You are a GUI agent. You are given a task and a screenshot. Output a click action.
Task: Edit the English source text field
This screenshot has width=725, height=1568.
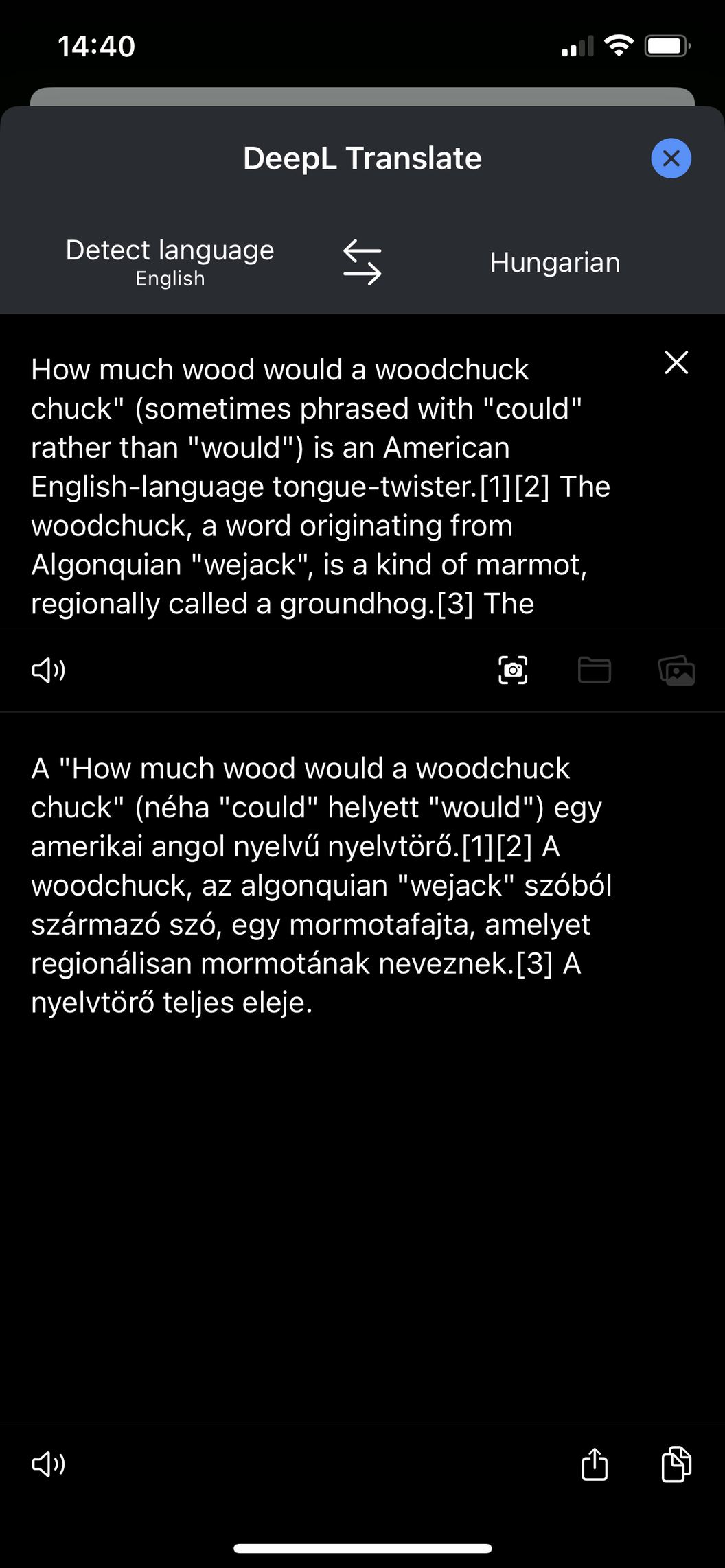tap(323, 487)
